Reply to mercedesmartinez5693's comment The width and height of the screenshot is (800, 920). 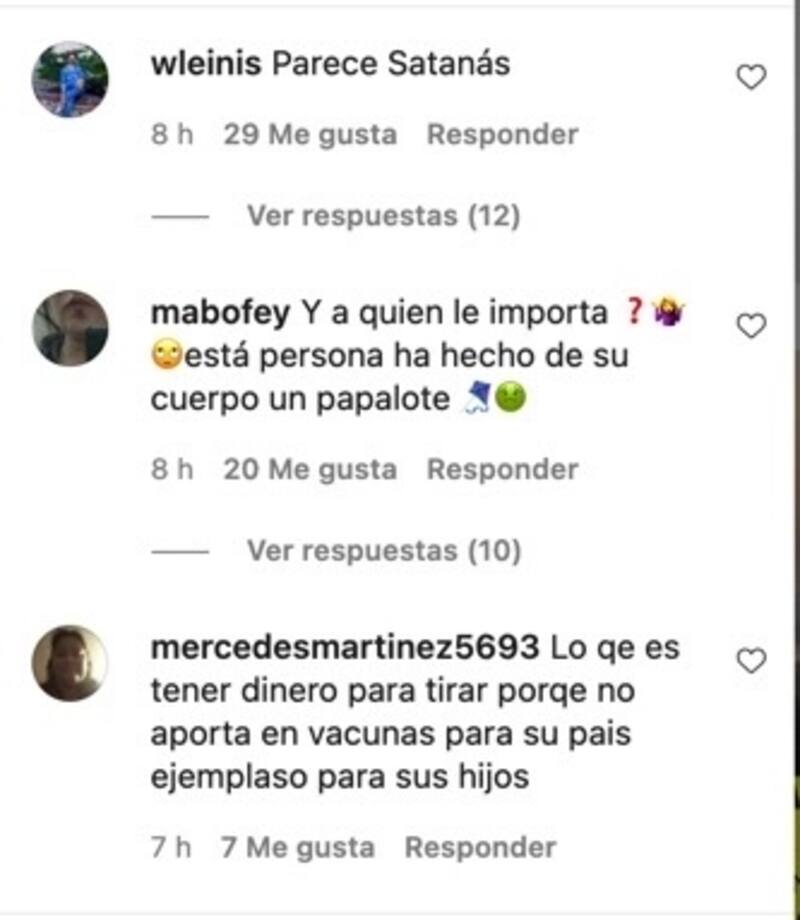(480, 848)
